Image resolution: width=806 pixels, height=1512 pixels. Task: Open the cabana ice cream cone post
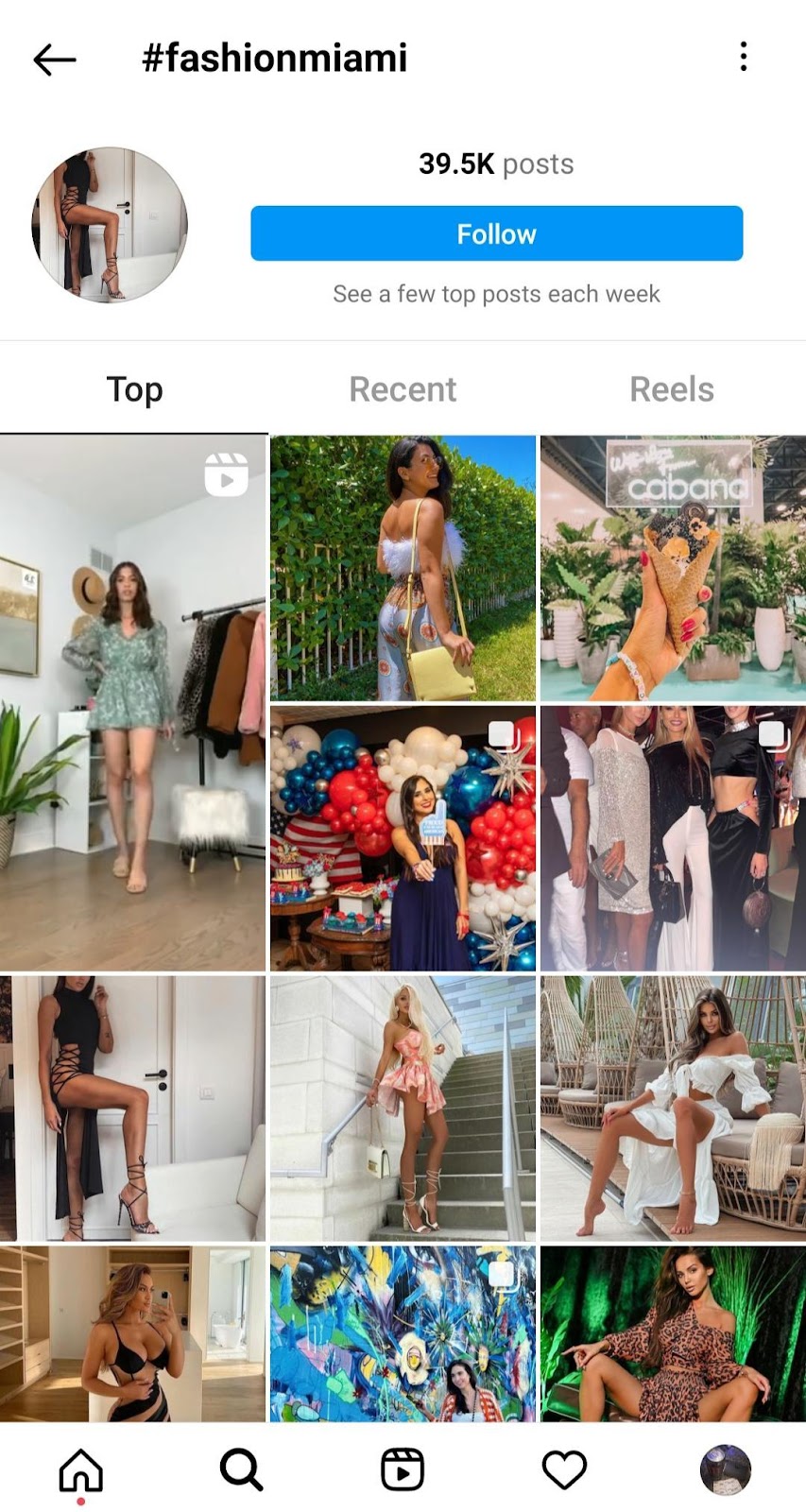(x=673, y=568)
